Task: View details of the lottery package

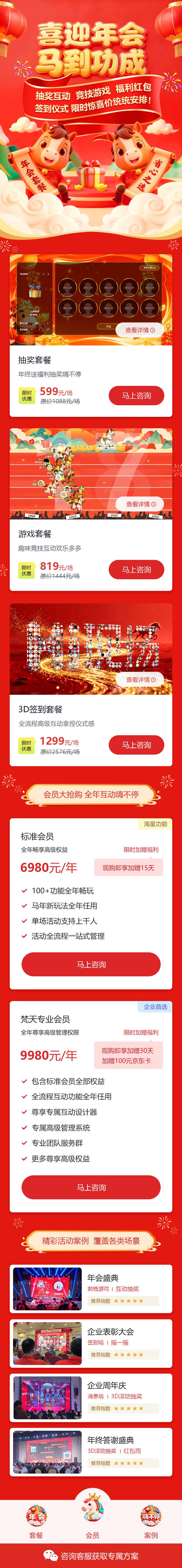Action: coord(140,330)
